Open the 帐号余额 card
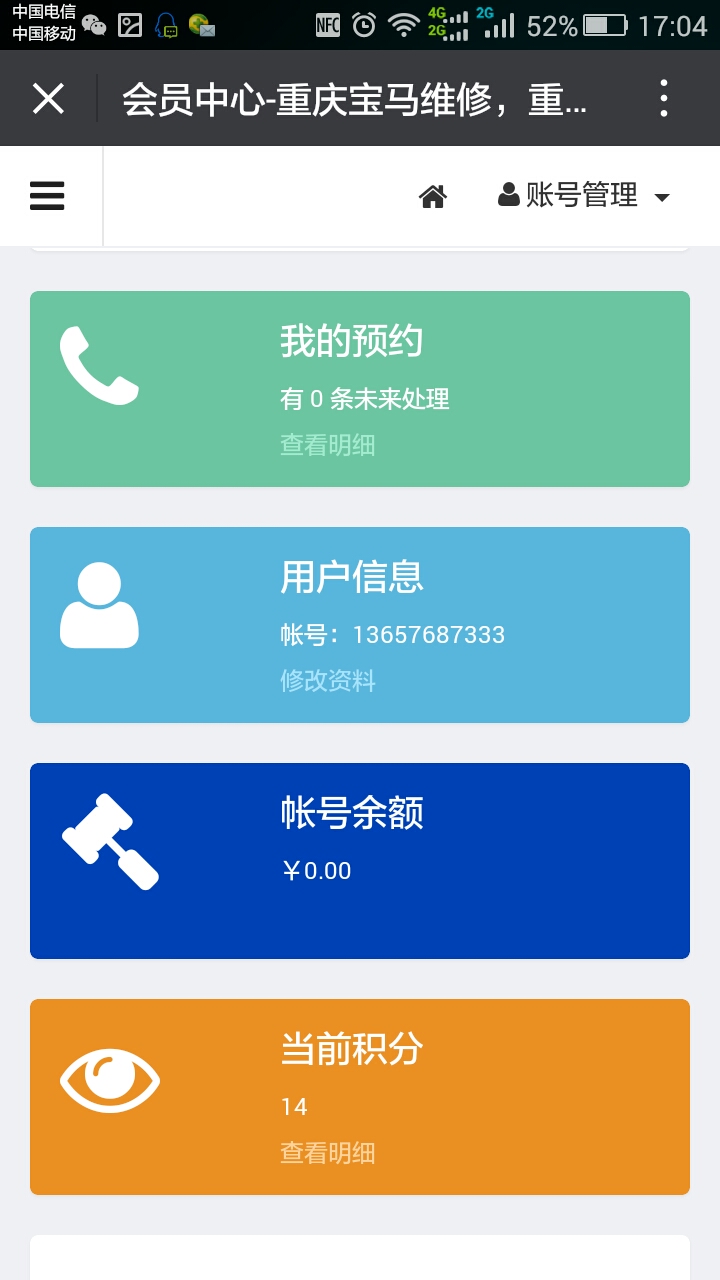Image resolution: width=720 pixels, height=1280 pixels. click(x=360, y=861)
